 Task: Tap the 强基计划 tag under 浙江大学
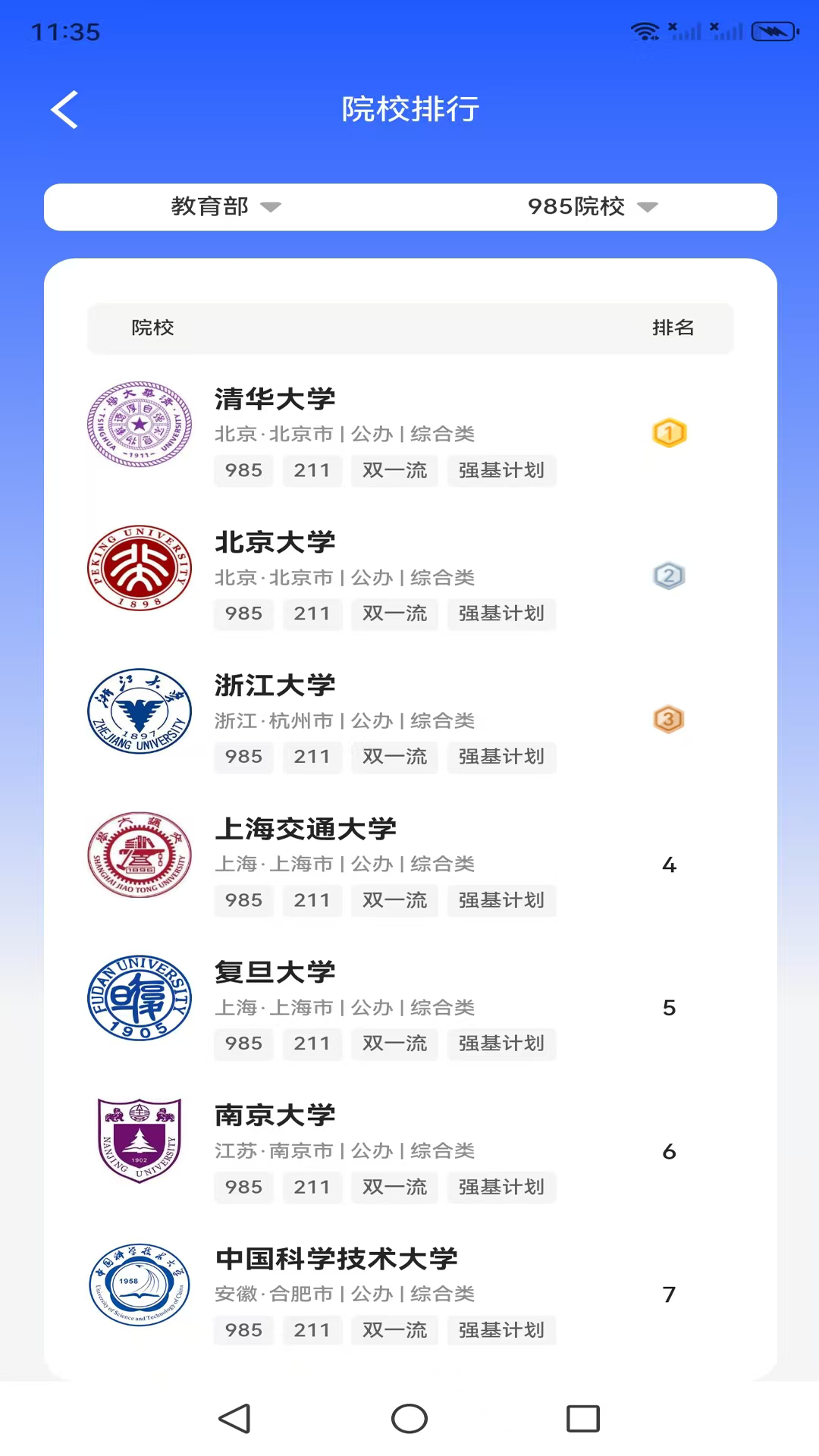coord(501,757)
